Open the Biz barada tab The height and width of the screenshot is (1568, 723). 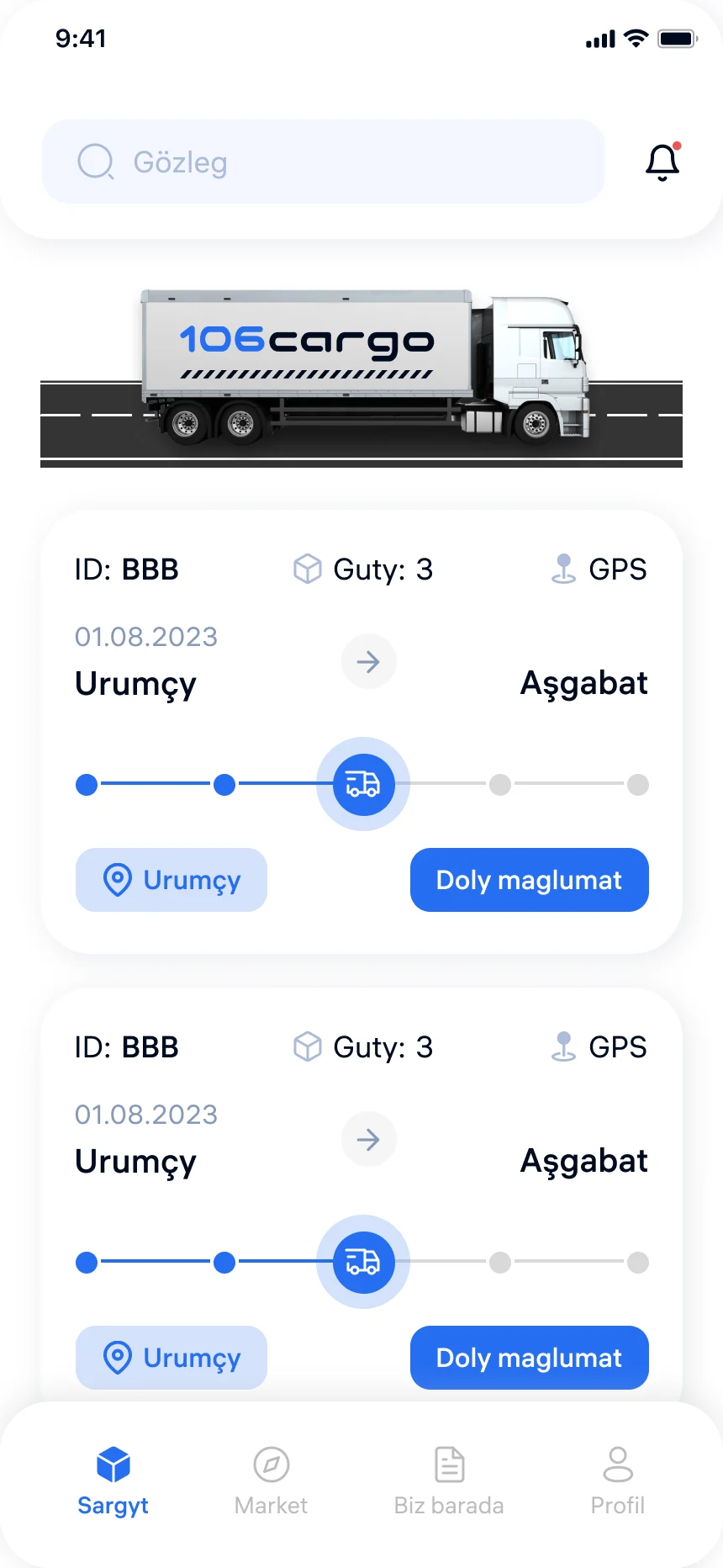pos(449,1481)
